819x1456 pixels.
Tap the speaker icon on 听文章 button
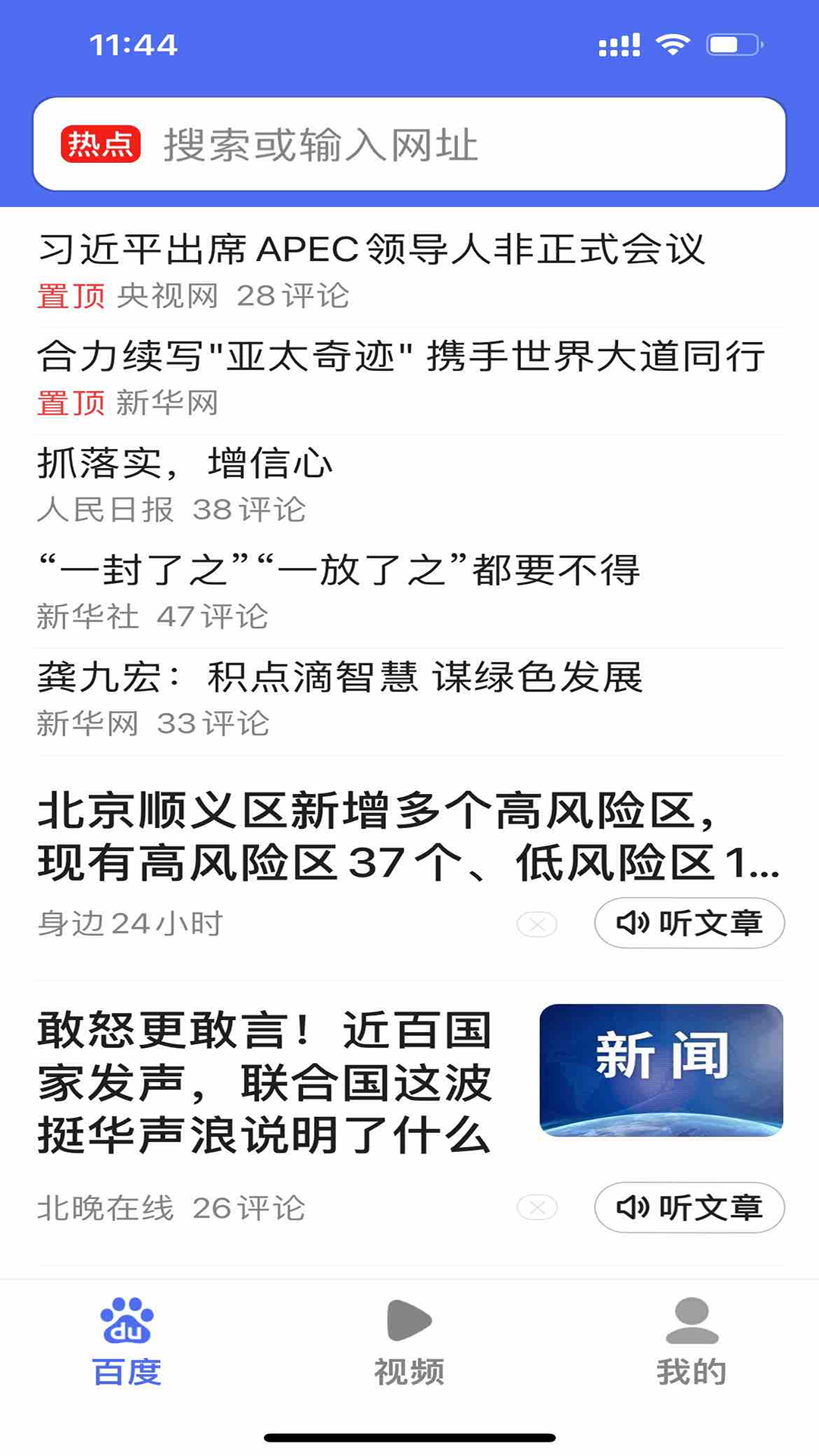point(634,922)
